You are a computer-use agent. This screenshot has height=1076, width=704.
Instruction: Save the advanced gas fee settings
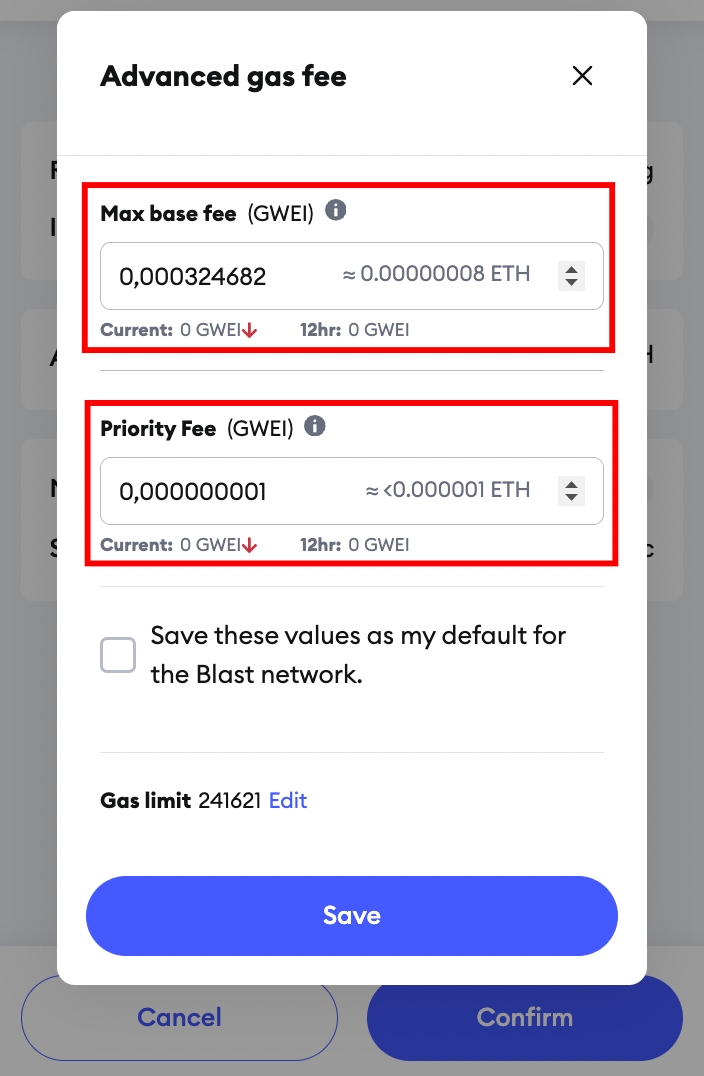352,916
